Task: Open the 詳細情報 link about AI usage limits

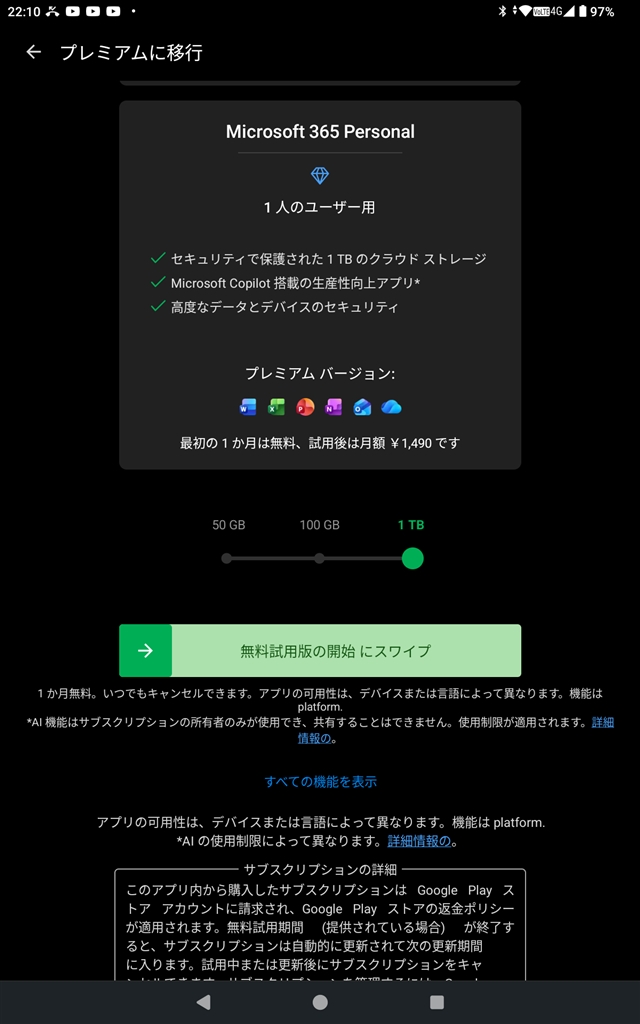Action: coord(418,841)
